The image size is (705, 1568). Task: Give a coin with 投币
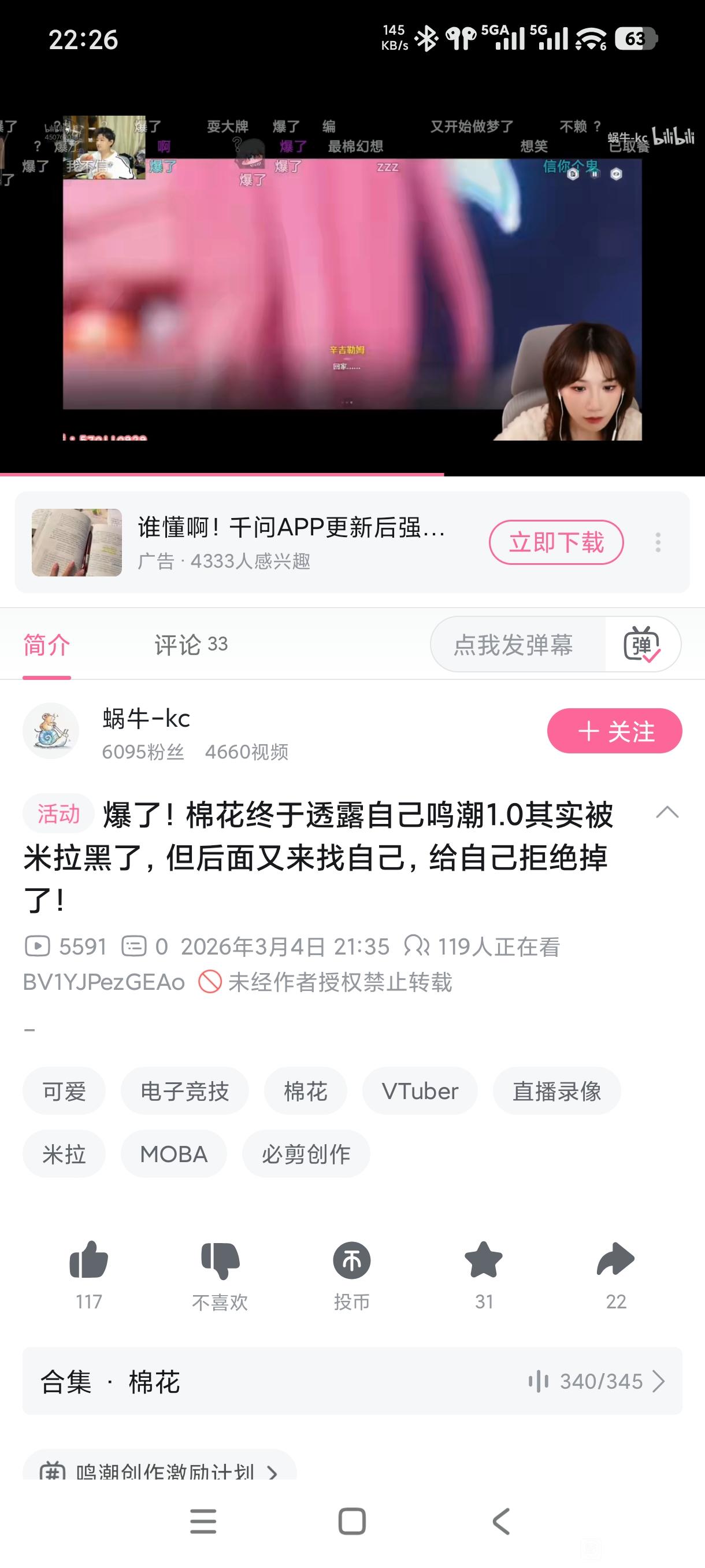pos(351,1260)
